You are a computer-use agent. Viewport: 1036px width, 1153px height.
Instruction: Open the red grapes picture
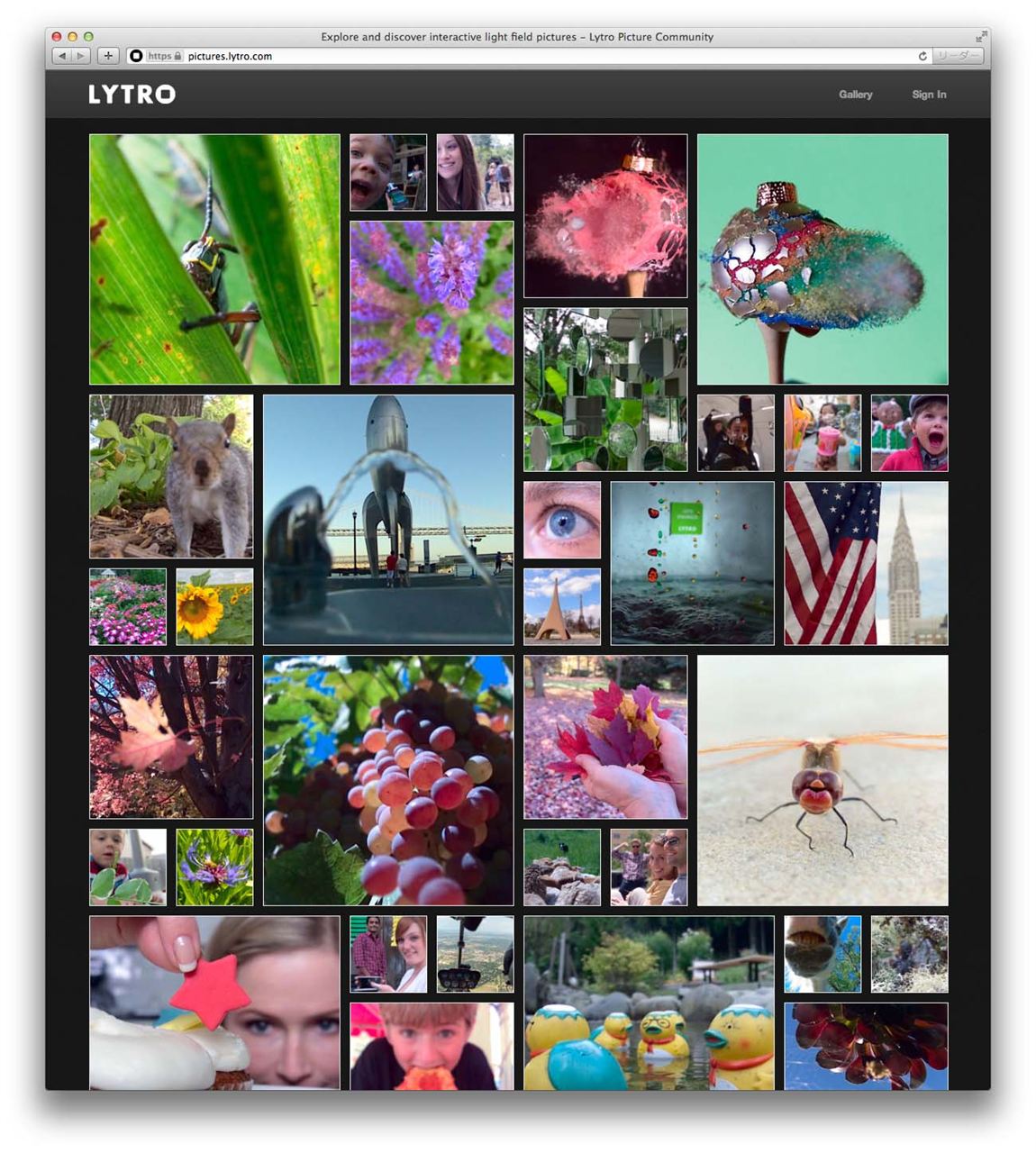[x=388, y=780]
